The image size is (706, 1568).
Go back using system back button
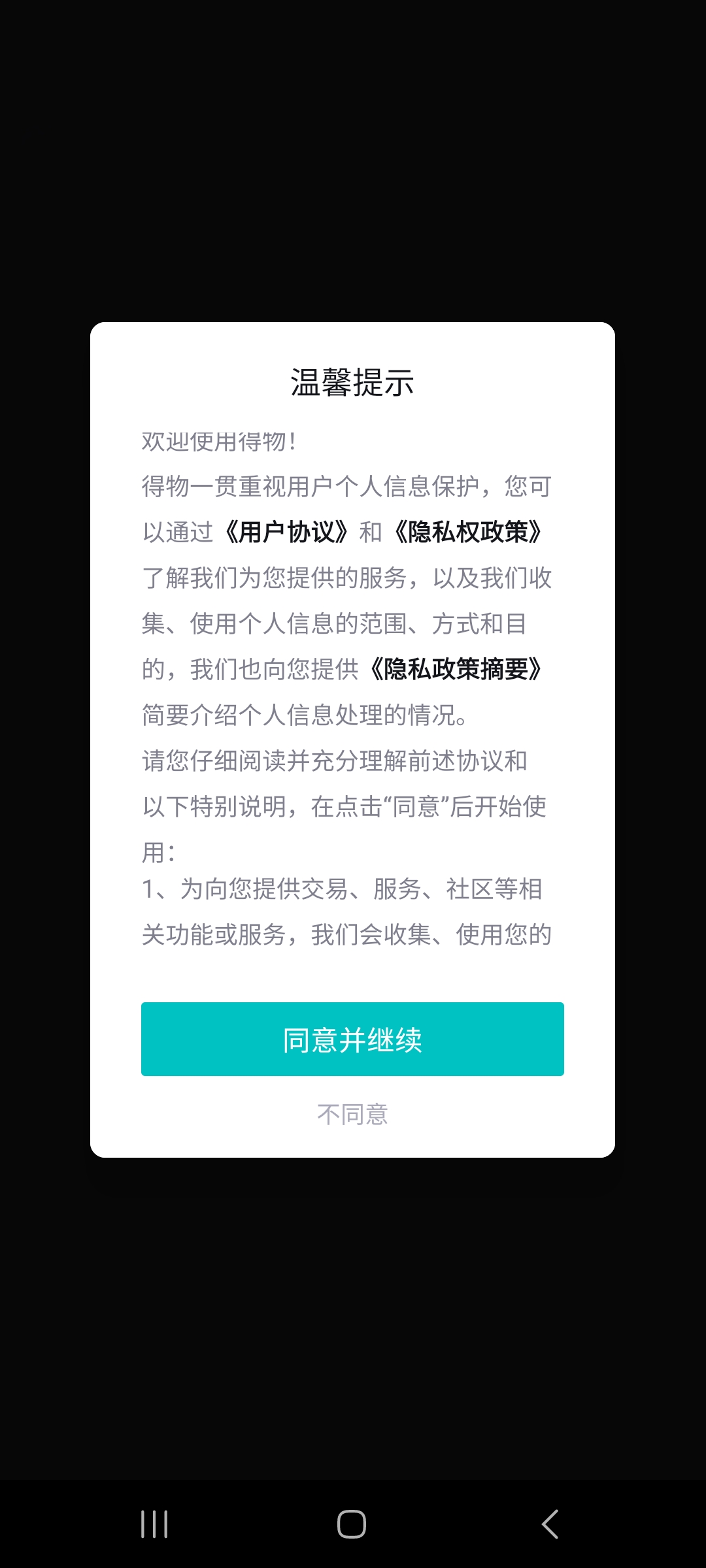tap(550, 1524)
